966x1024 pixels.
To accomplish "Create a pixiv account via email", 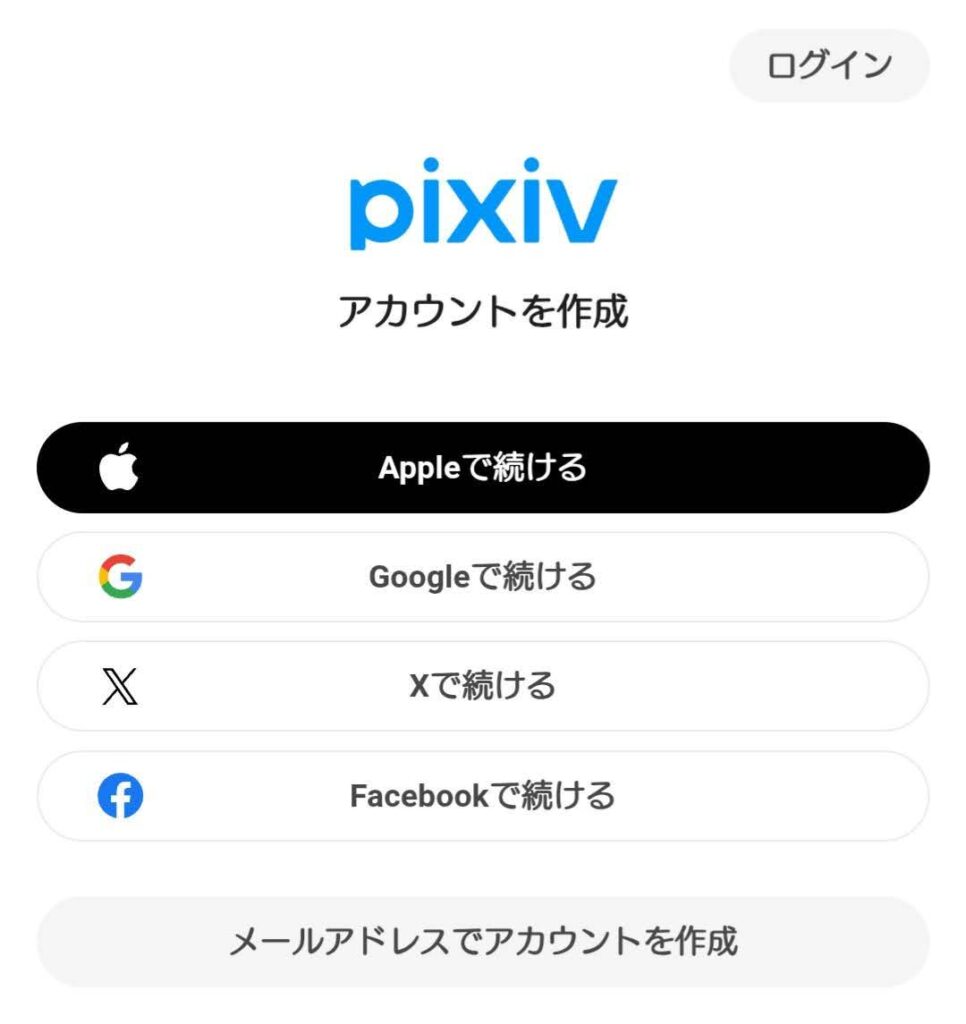I will pos(483,940).
